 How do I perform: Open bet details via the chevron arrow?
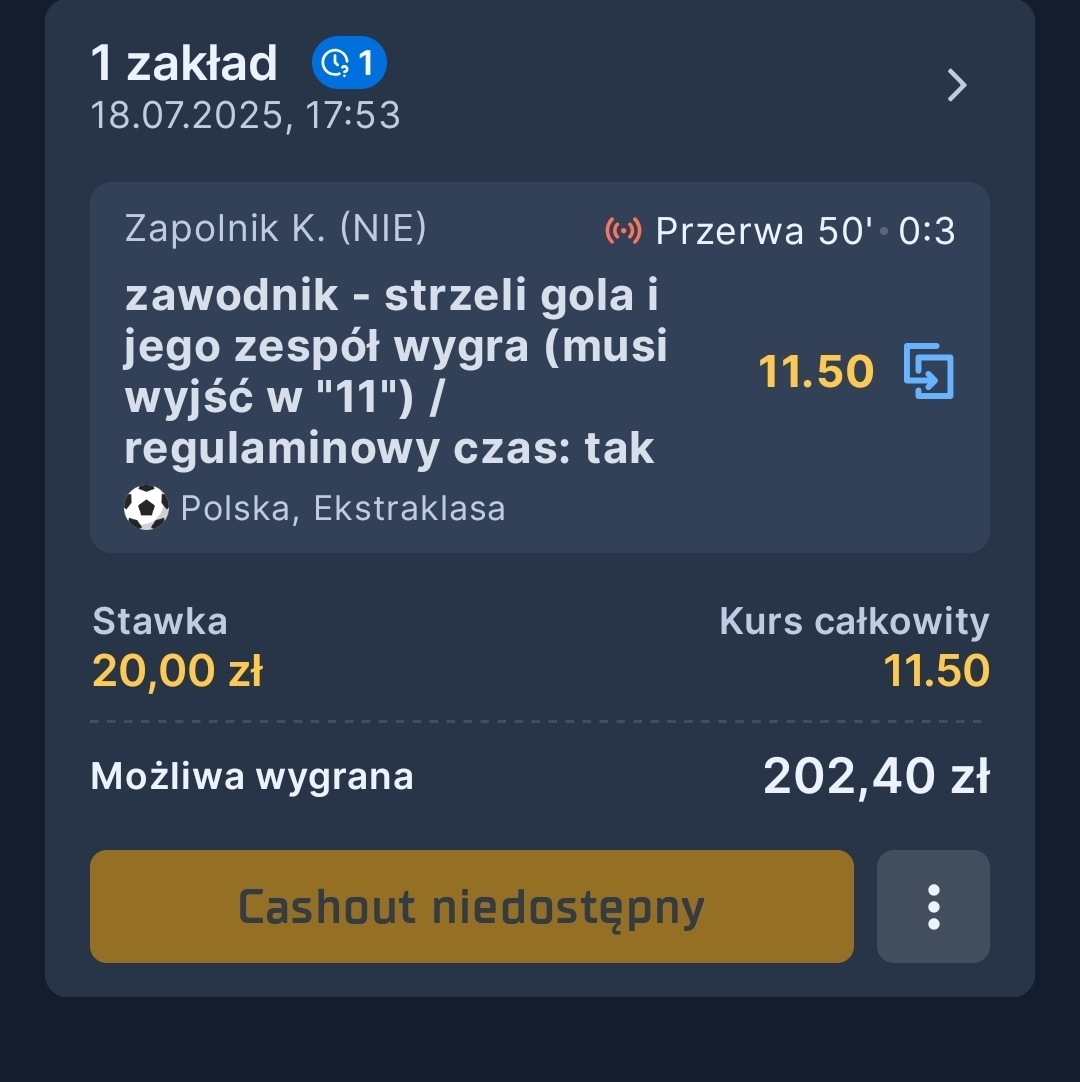coord(956,86)
